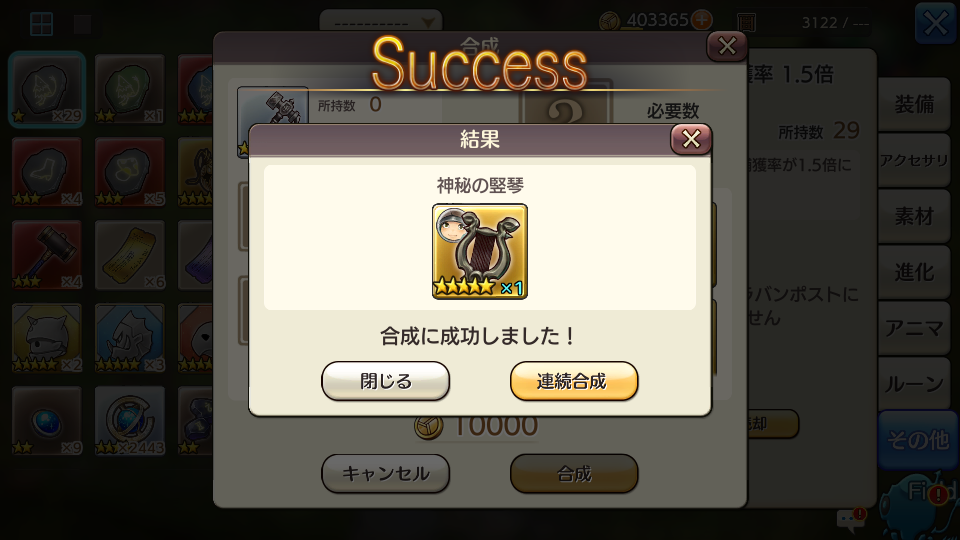
Task: Close the 結果 result dialog with X
Action: tap(691, 139)
